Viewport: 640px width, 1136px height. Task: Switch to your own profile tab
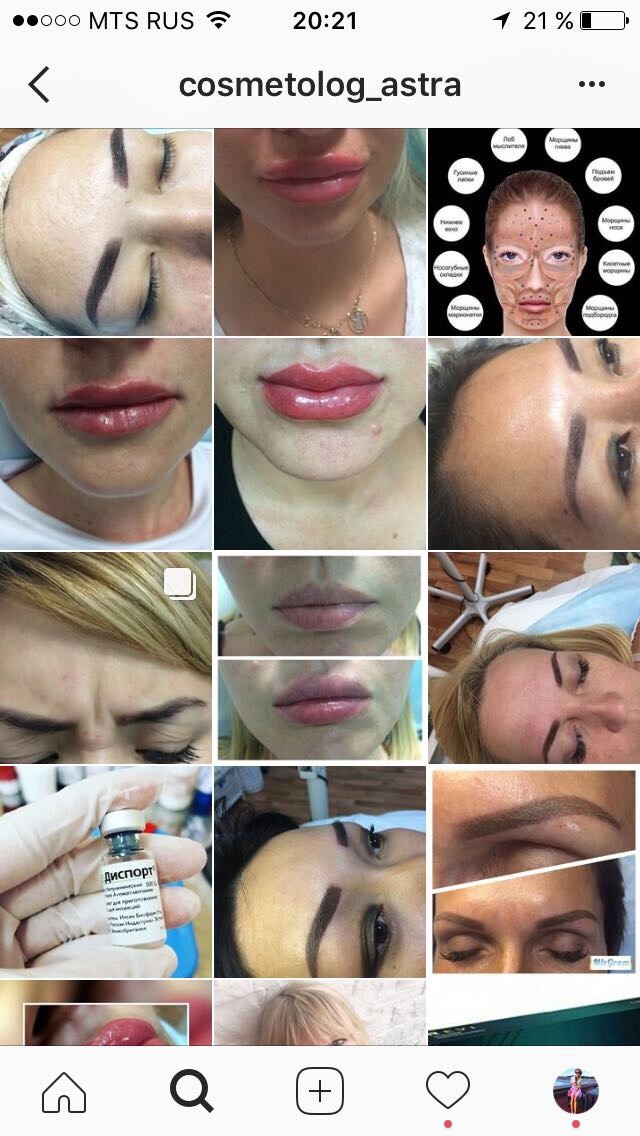[575, 1090]
